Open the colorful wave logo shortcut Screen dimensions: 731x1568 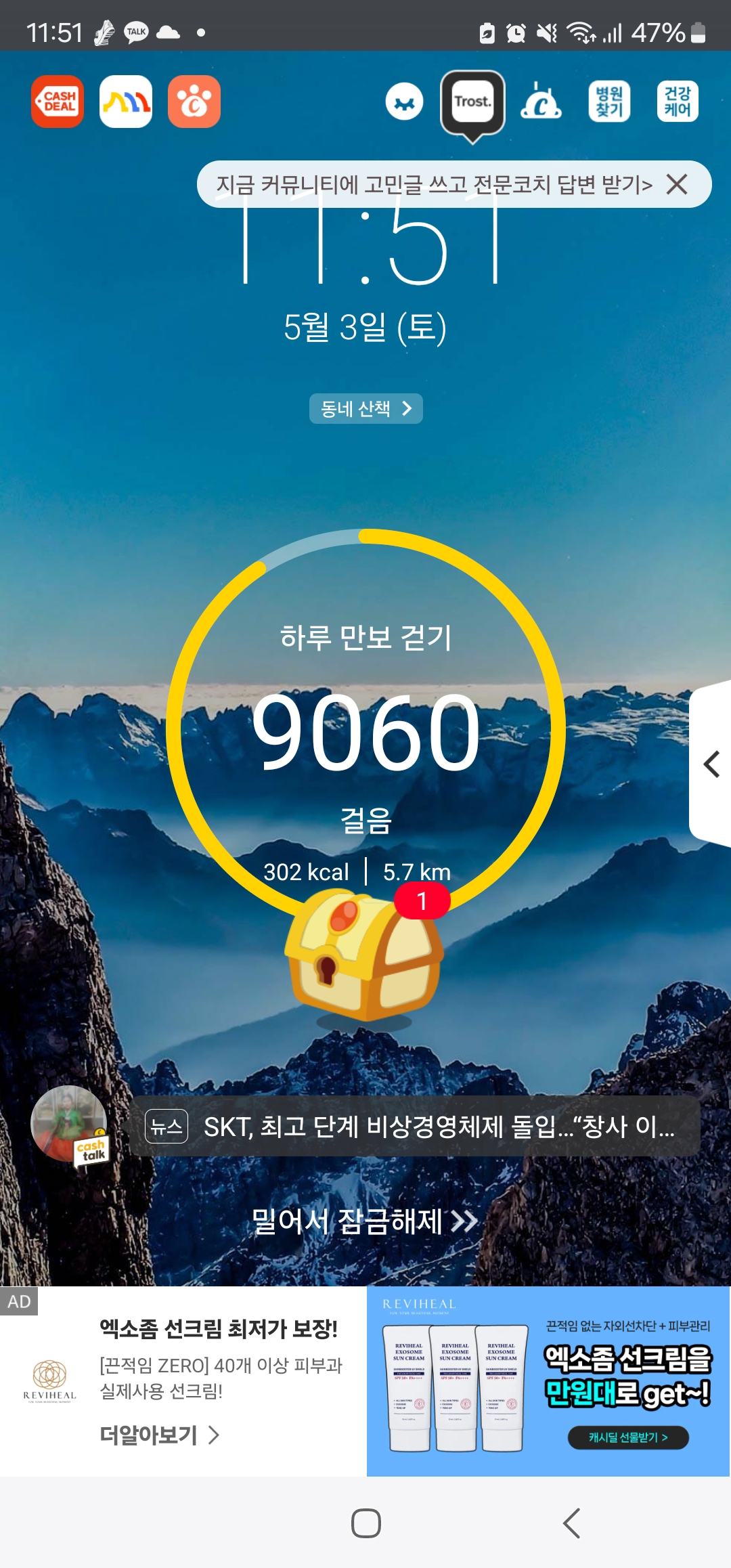coord(126,102)
